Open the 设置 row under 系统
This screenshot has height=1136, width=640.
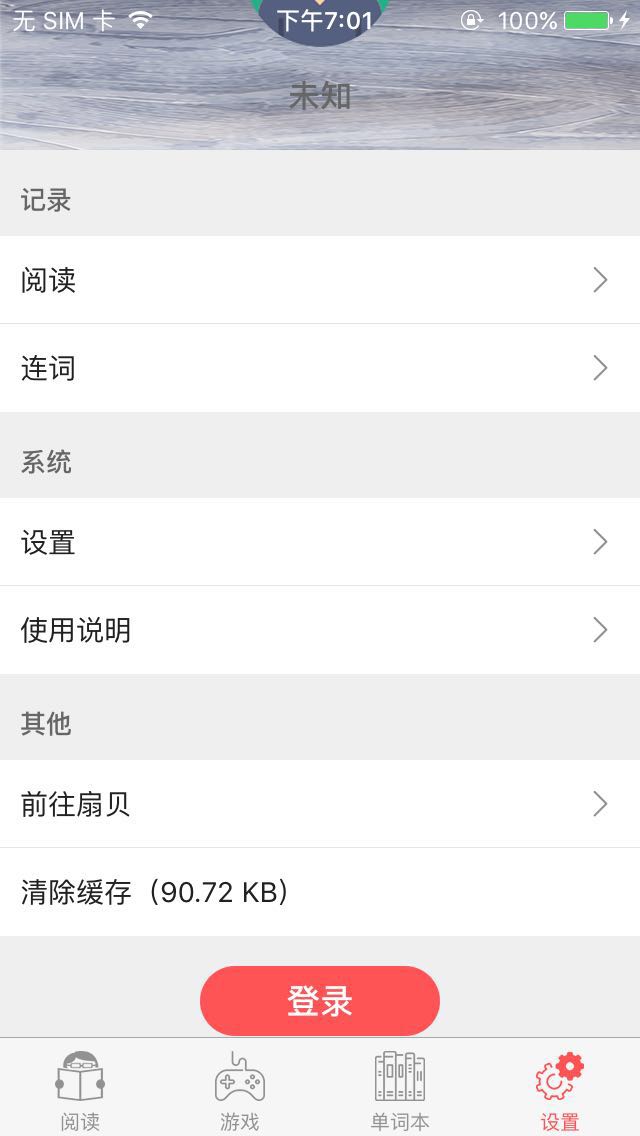point(320,542)
